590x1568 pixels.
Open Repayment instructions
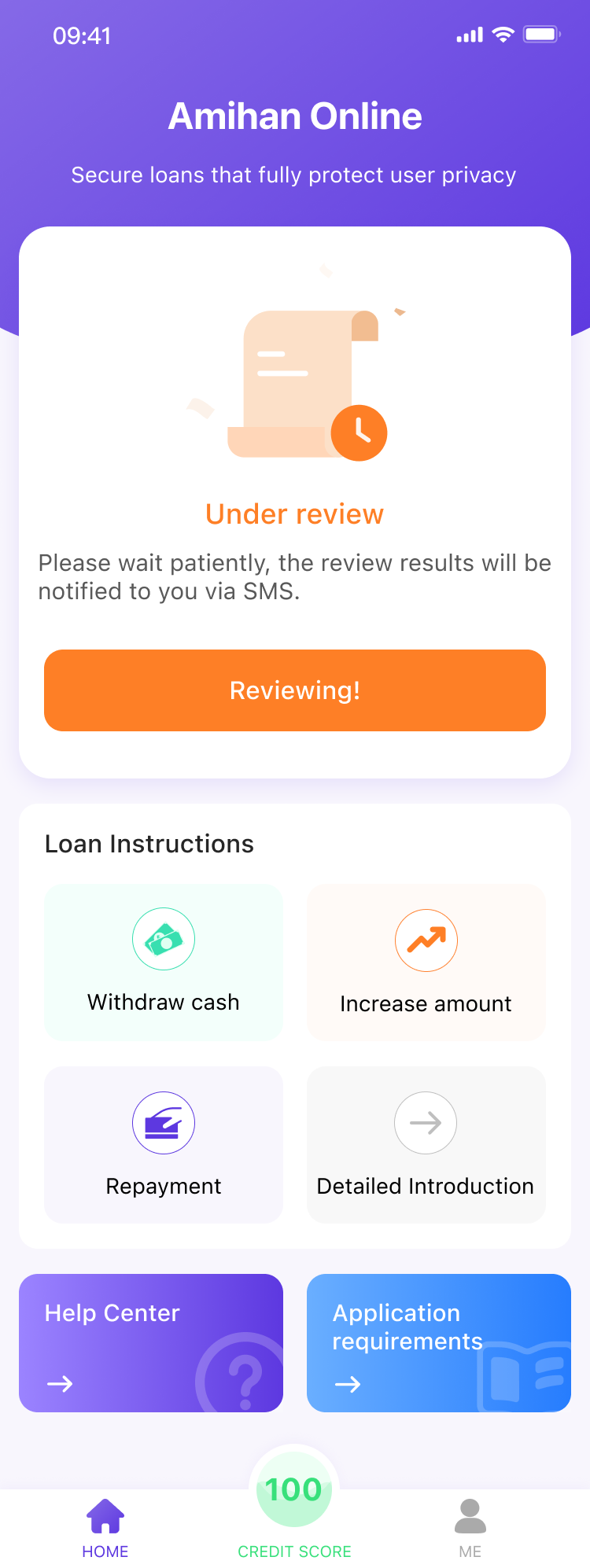[x=164, y=1145]
